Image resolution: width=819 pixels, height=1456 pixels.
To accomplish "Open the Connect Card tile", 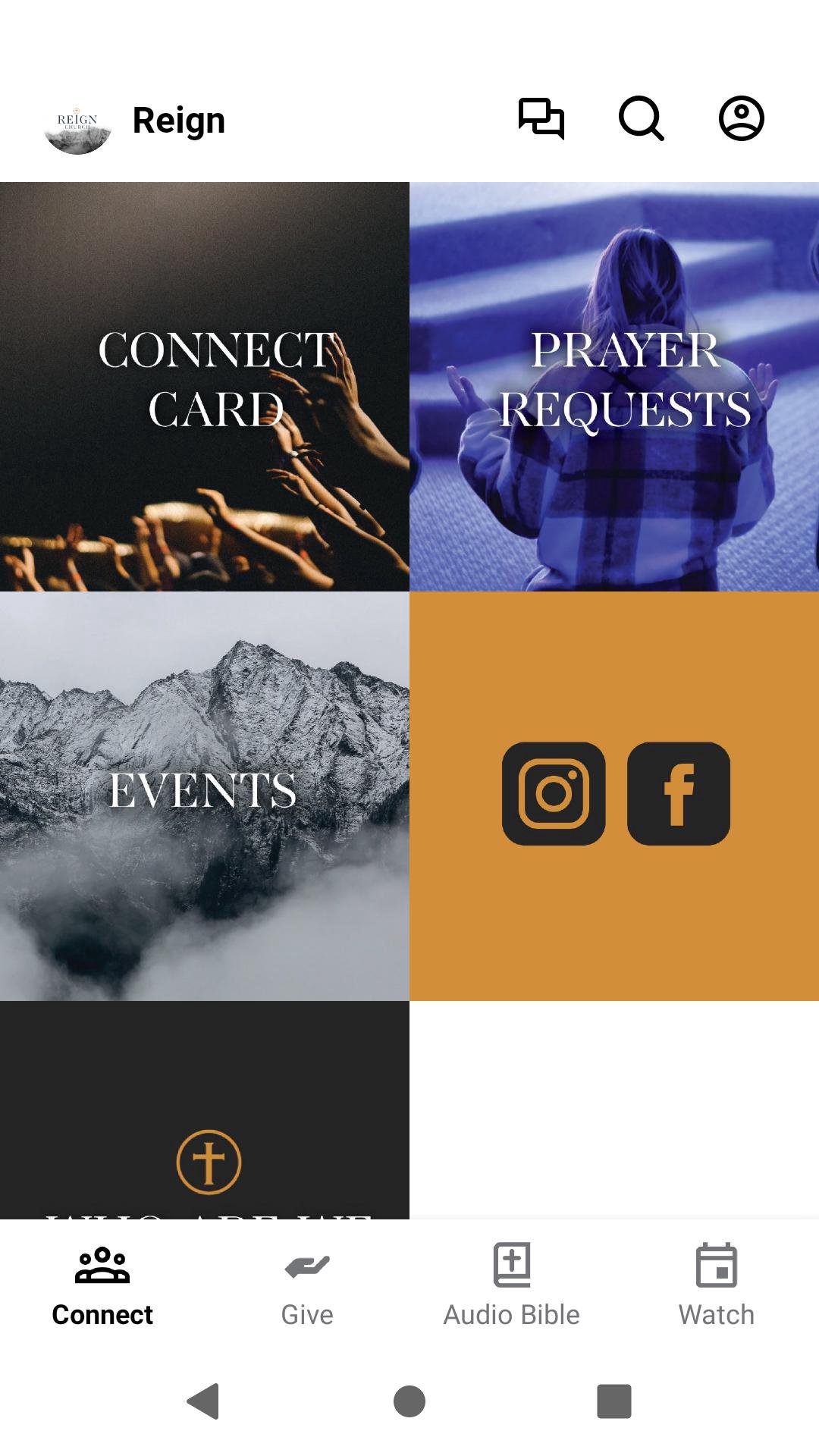I will tap(205, 387).
